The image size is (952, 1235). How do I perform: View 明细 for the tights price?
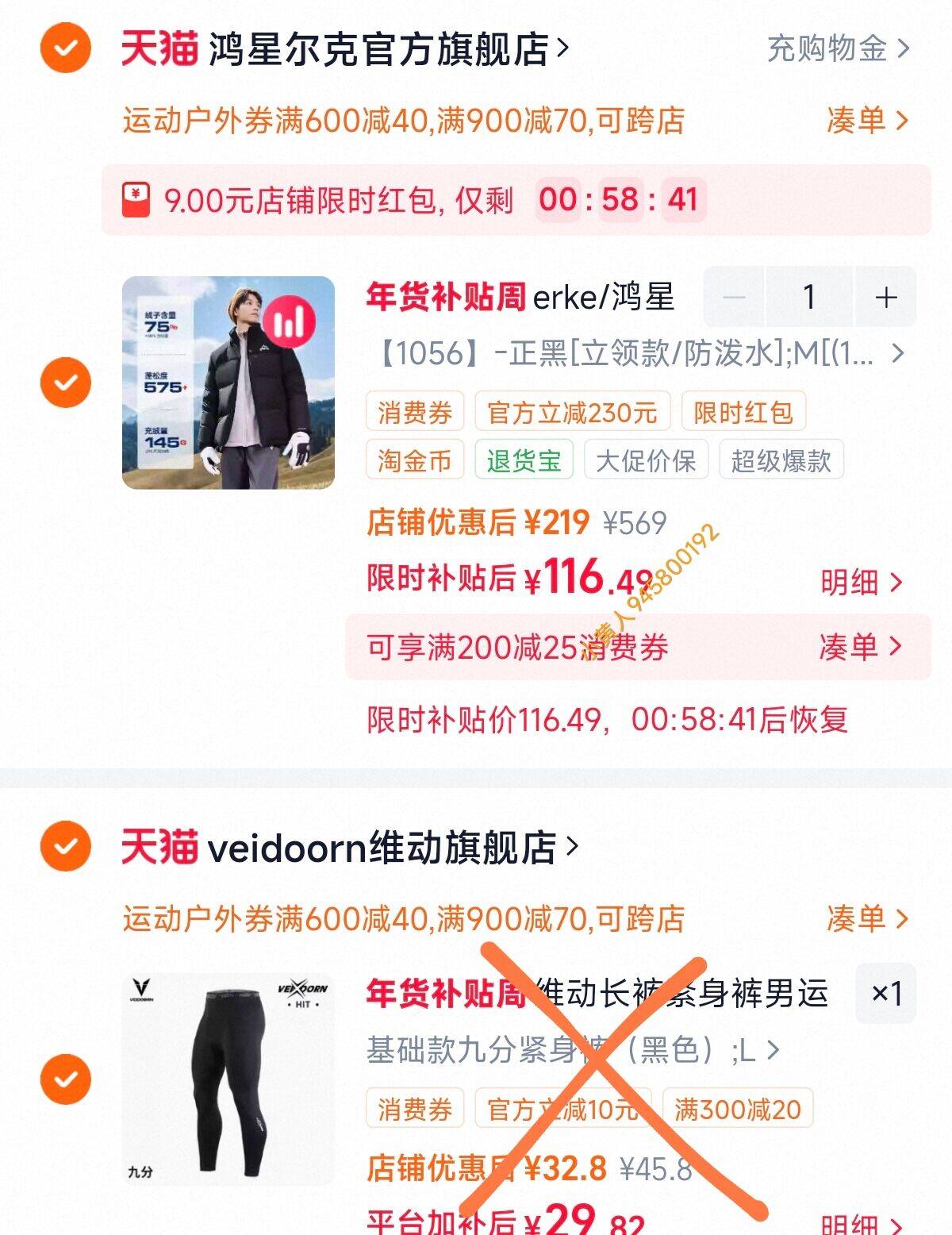point(861,1224)
